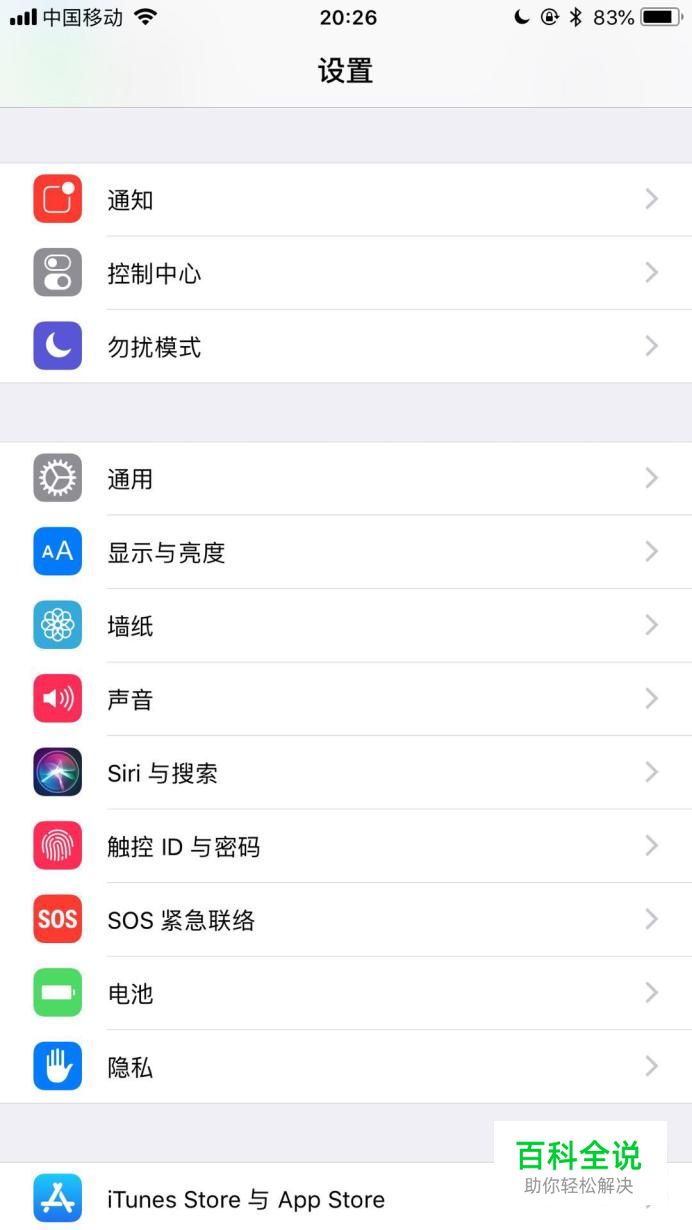Screen dimensions: 692x1230
Task: Open 声音 settings
Action: click(345, 699)
